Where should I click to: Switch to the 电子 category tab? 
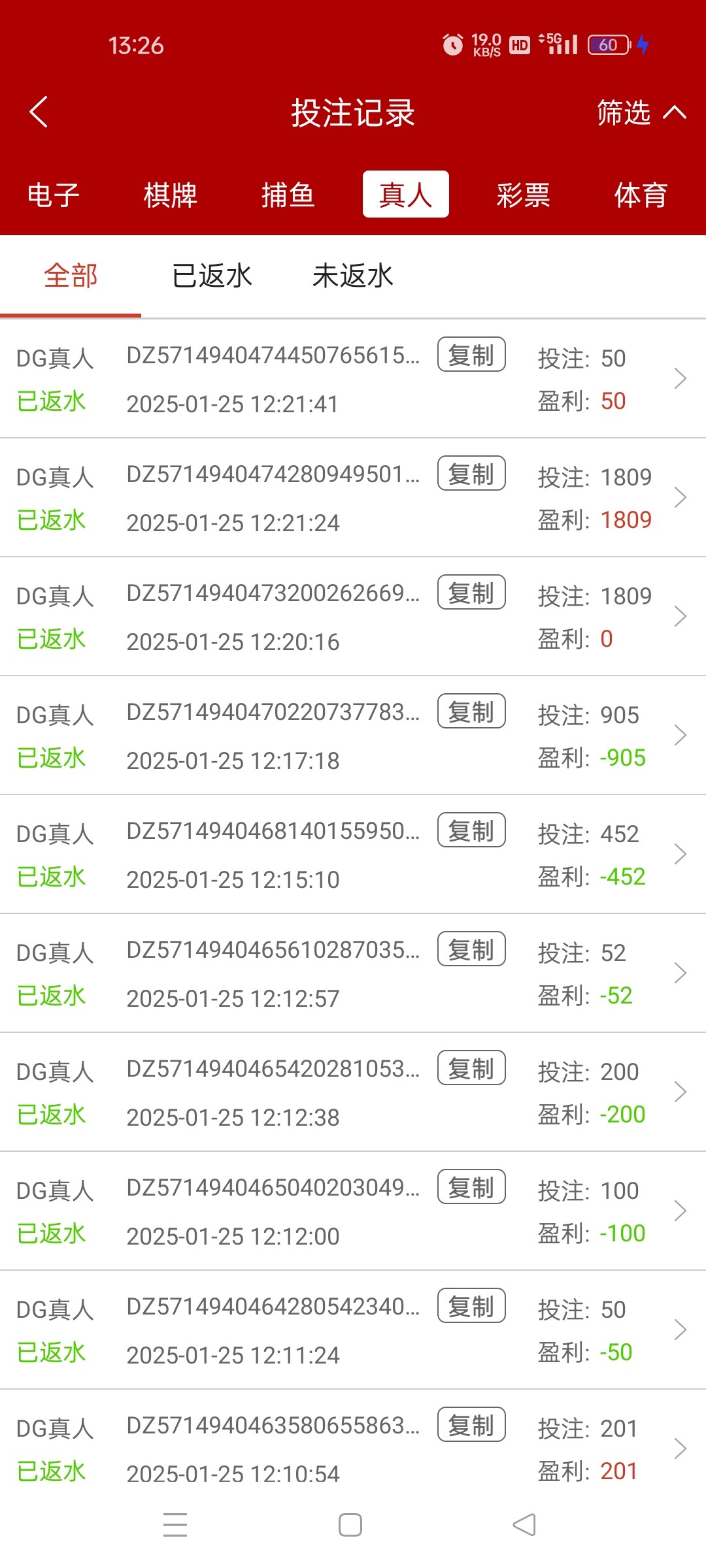(53, 195)
